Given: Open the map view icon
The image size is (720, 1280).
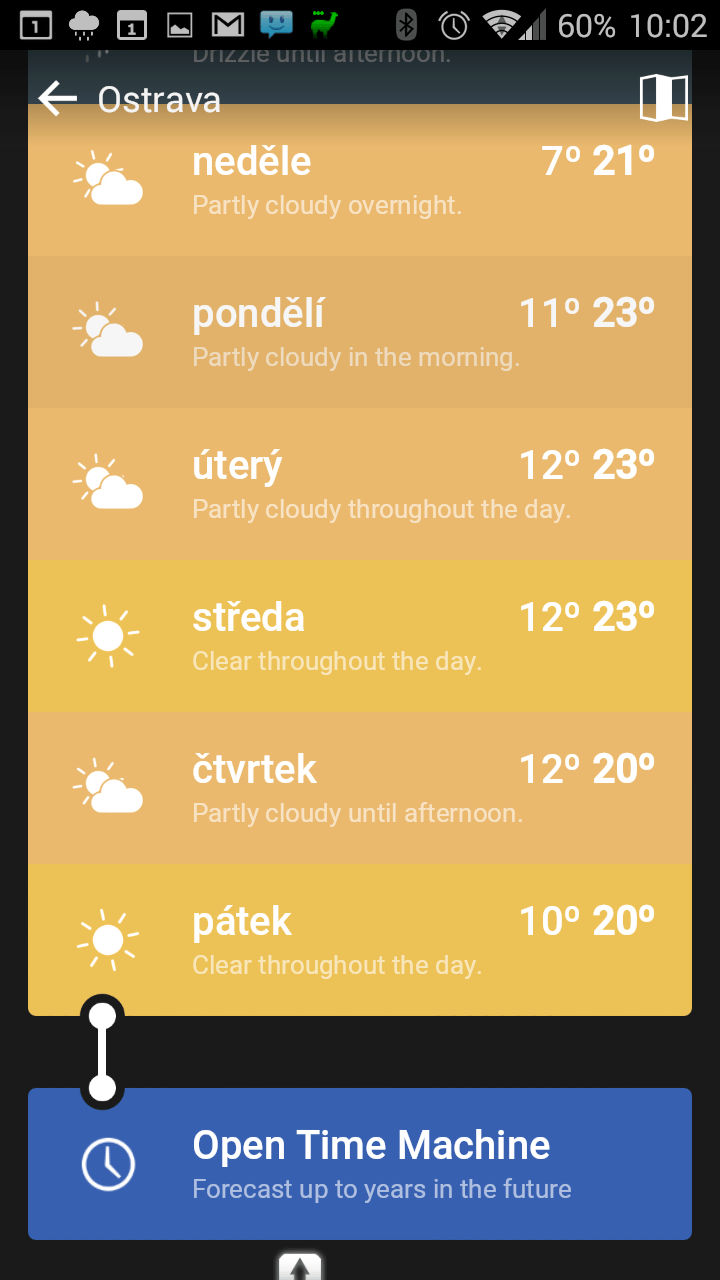Looking at the screenshot, I should [x=664, y=98].
